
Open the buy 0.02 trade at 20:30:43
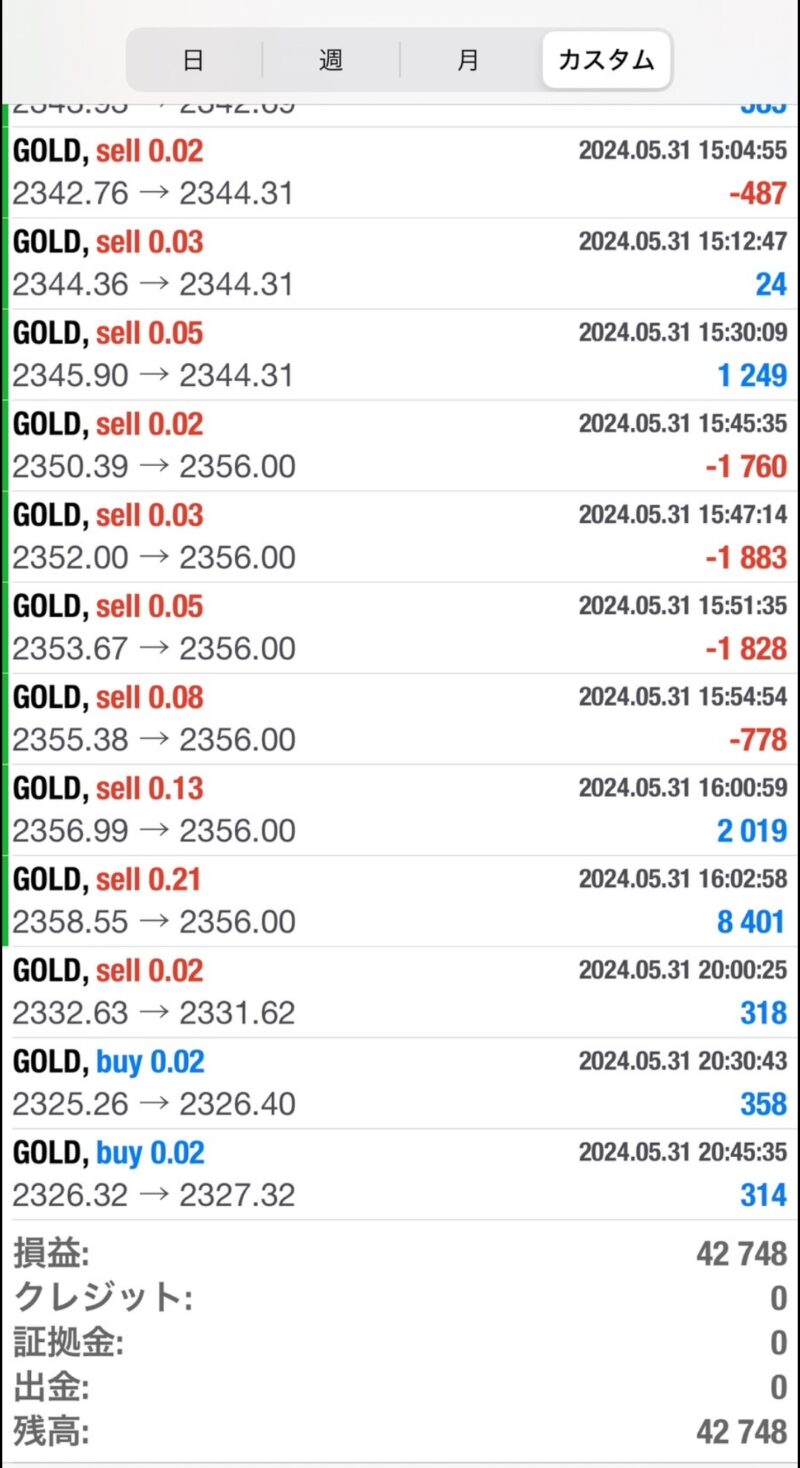[400, 1082]
